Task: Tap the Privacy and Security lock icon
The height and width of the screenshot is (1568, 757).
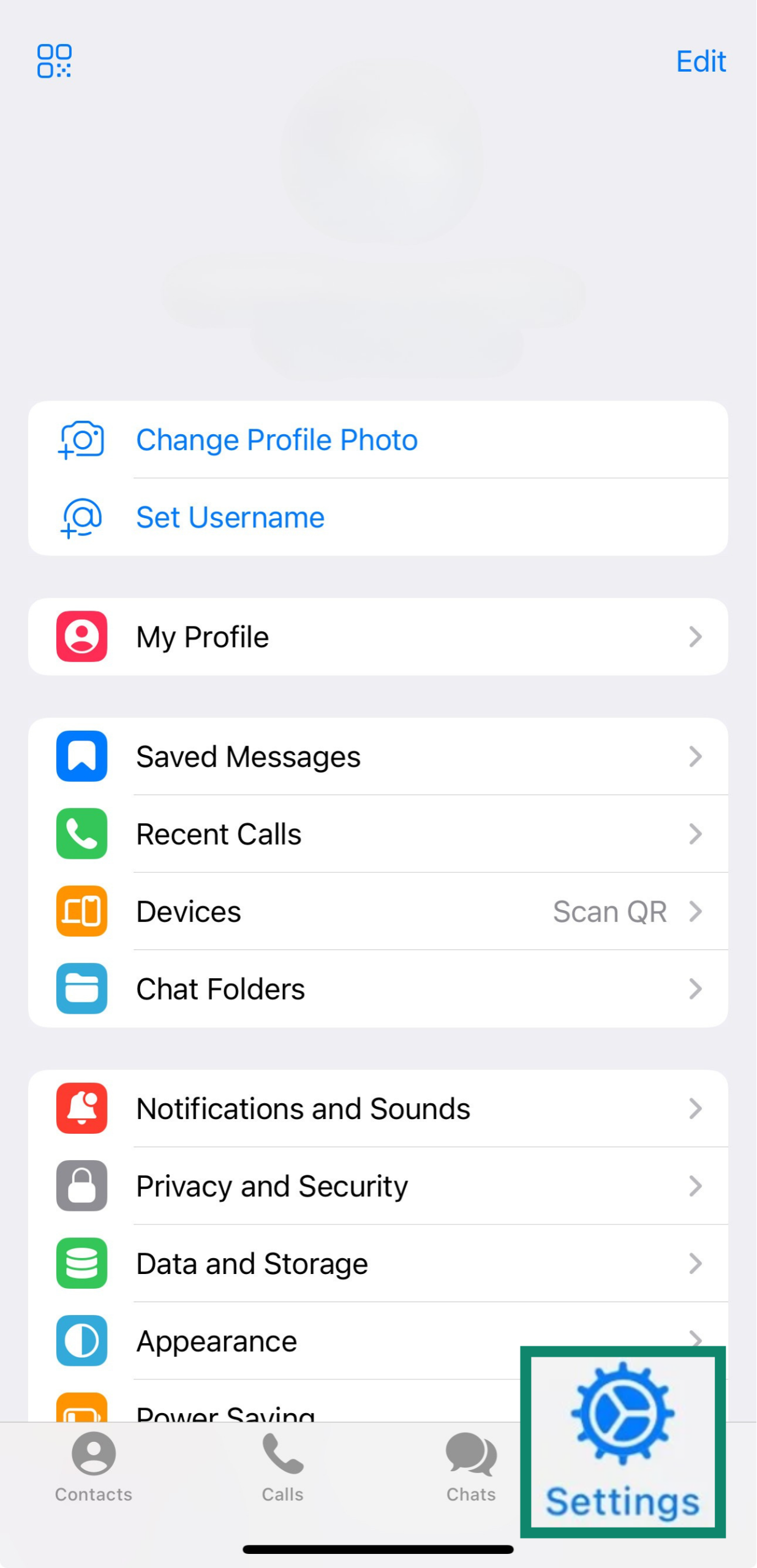Action: pos(81,1185)
